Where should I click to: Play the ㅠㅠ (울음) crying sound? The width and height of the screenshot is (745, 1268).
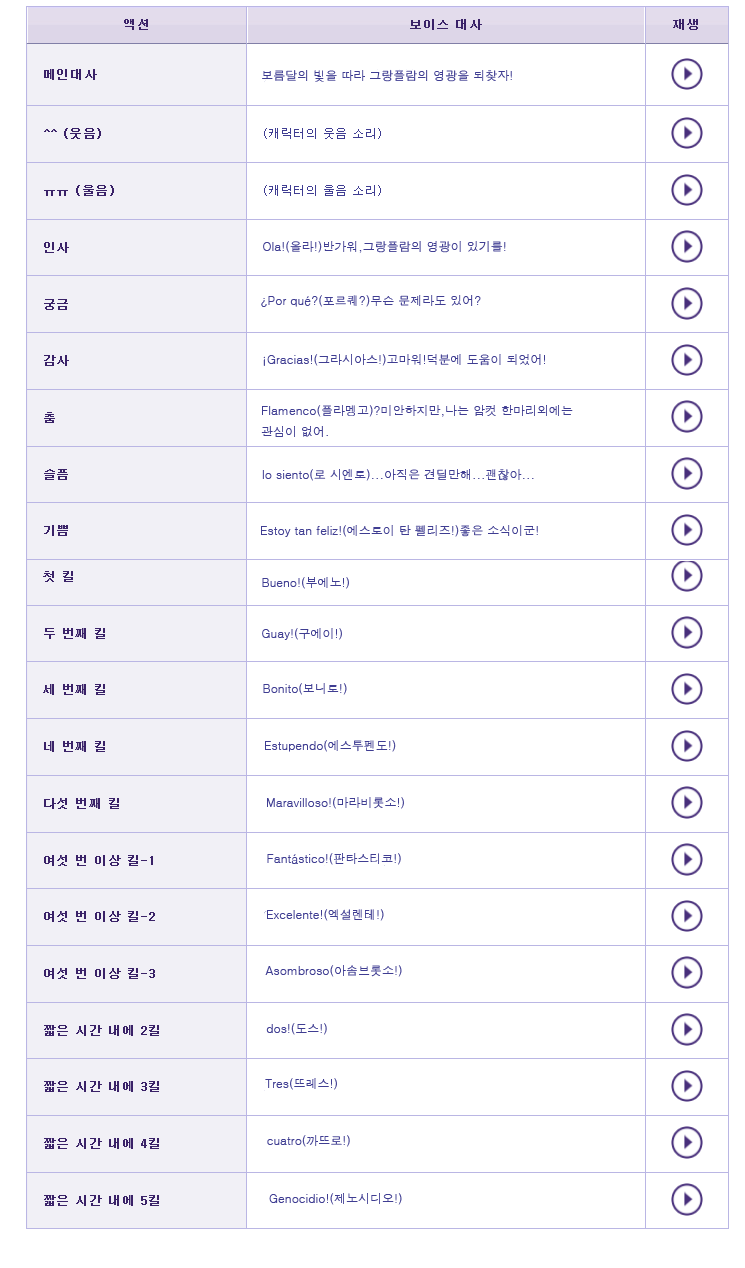[x=686, y=190]
